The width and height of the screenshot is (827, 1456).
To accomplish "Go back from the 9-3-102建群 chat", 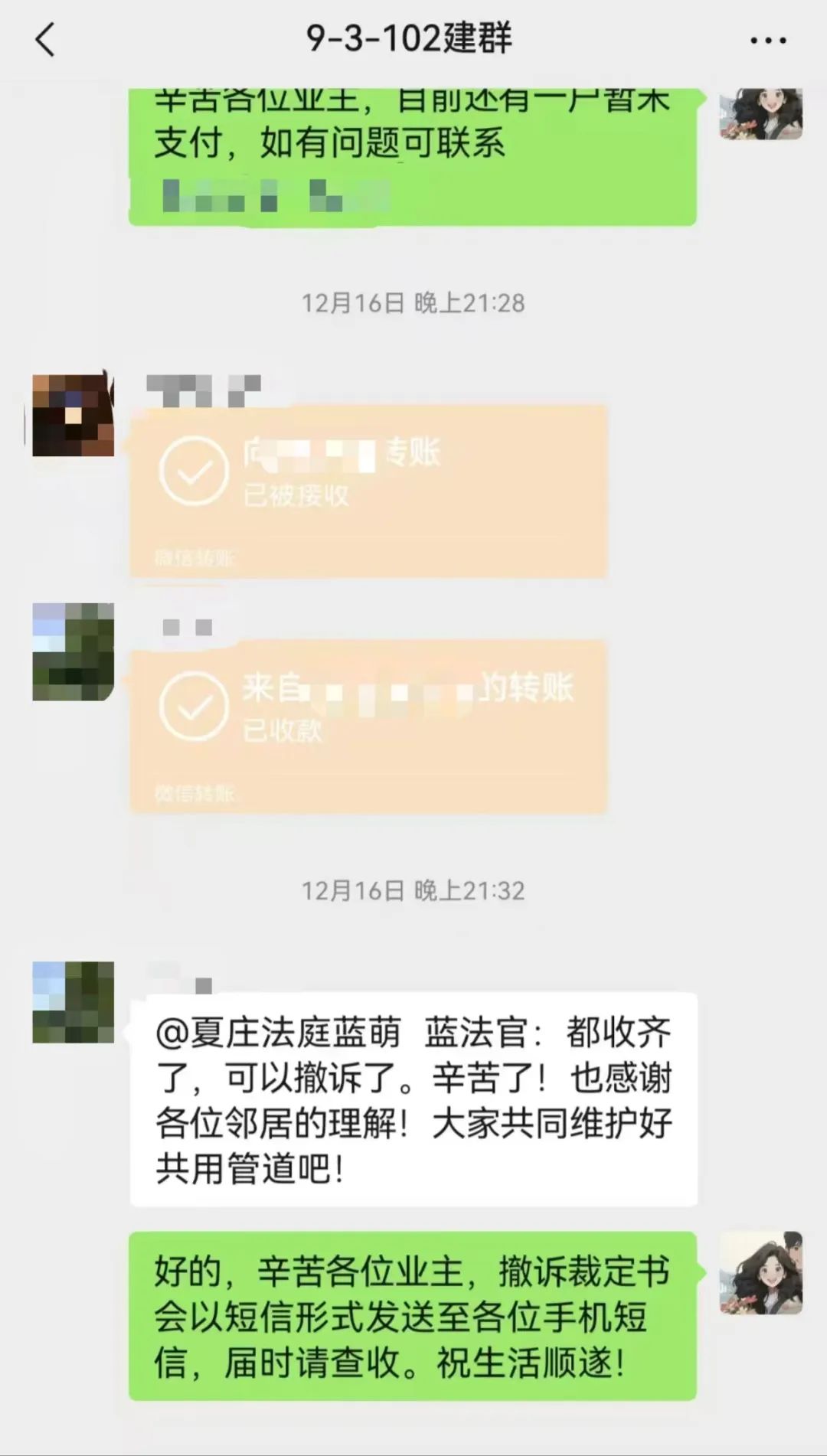I will 46,40.
